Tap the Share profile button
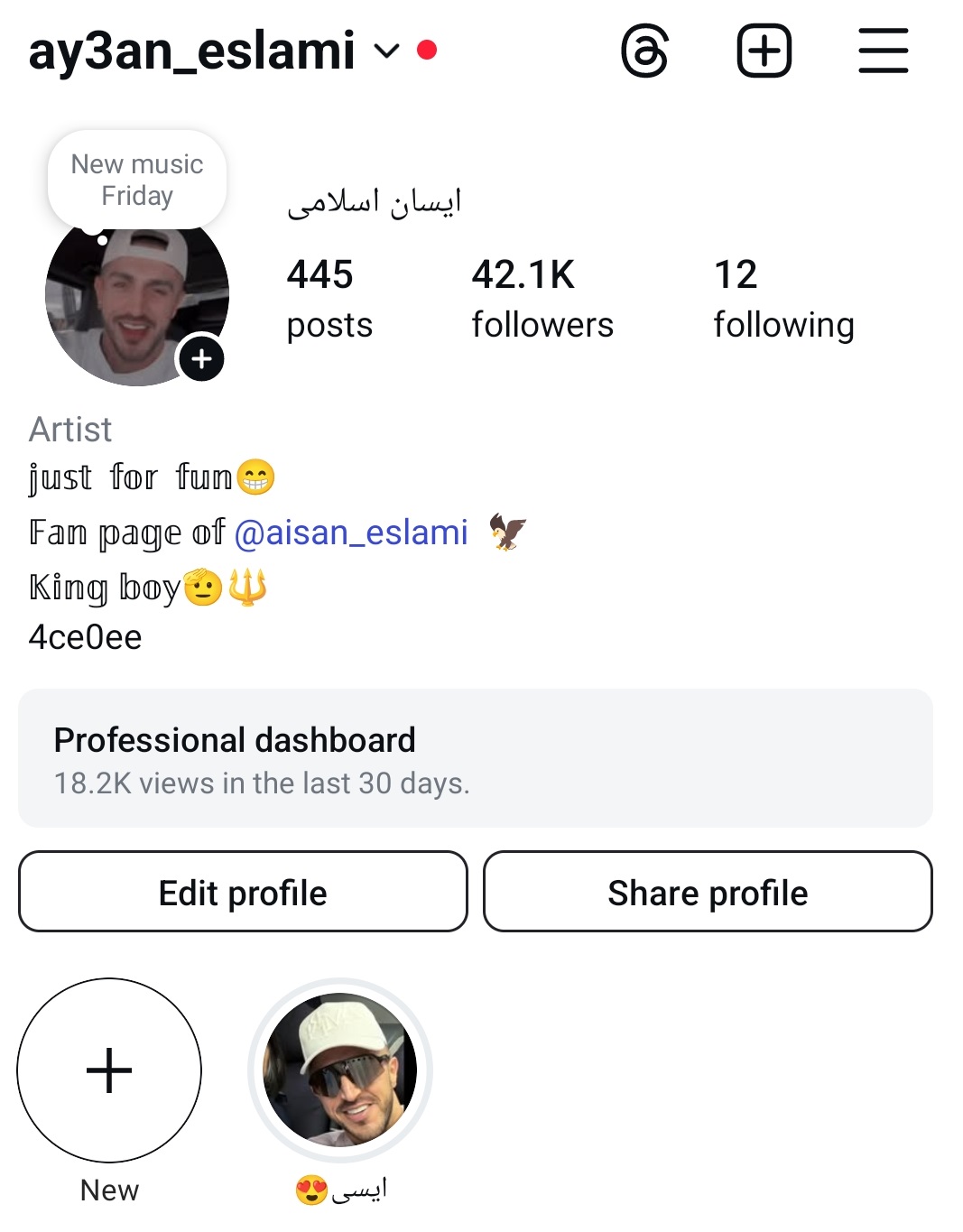The image size is (963, 1232). click(708, 892)
